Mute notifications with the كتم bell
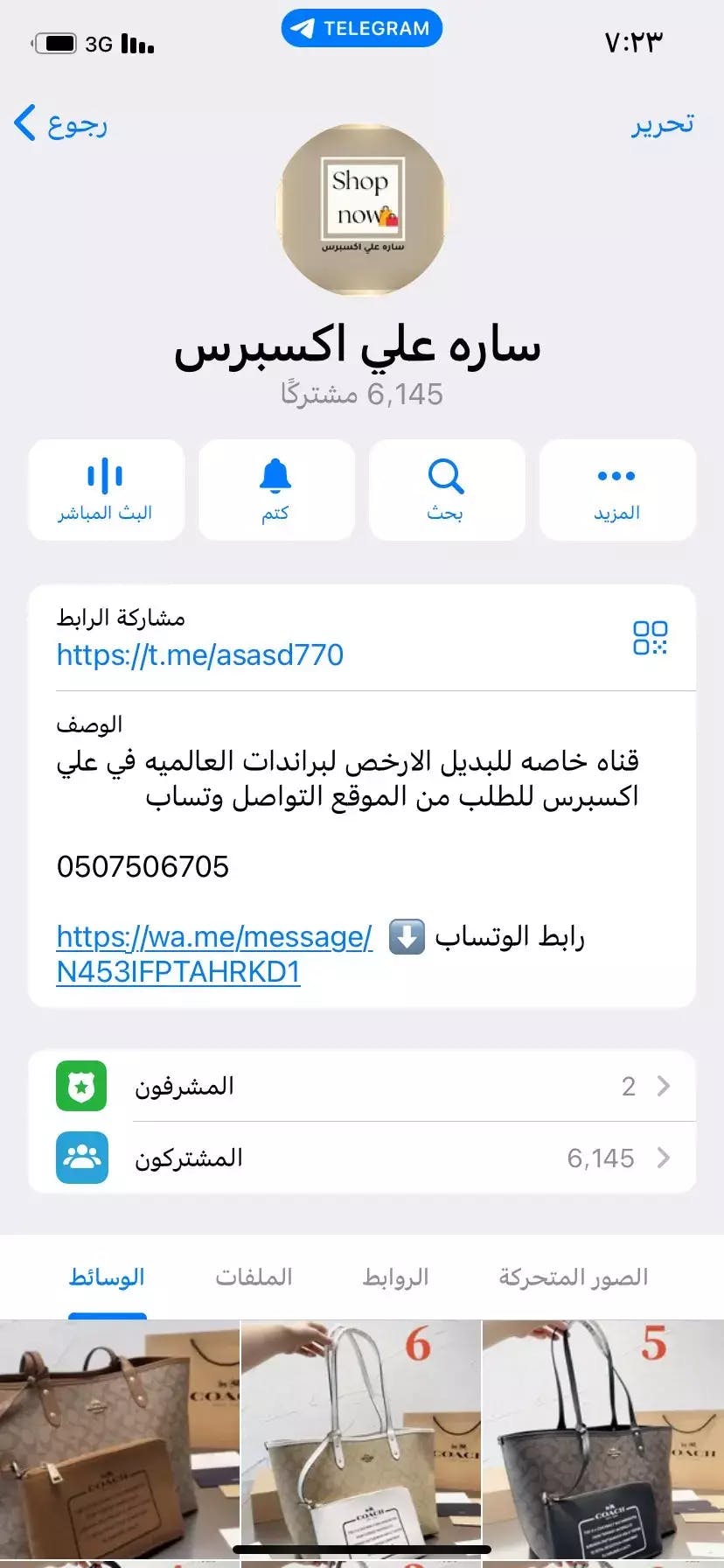This screenshot has height=1568, width=724. pyautogui.click(x=275, y=490)
